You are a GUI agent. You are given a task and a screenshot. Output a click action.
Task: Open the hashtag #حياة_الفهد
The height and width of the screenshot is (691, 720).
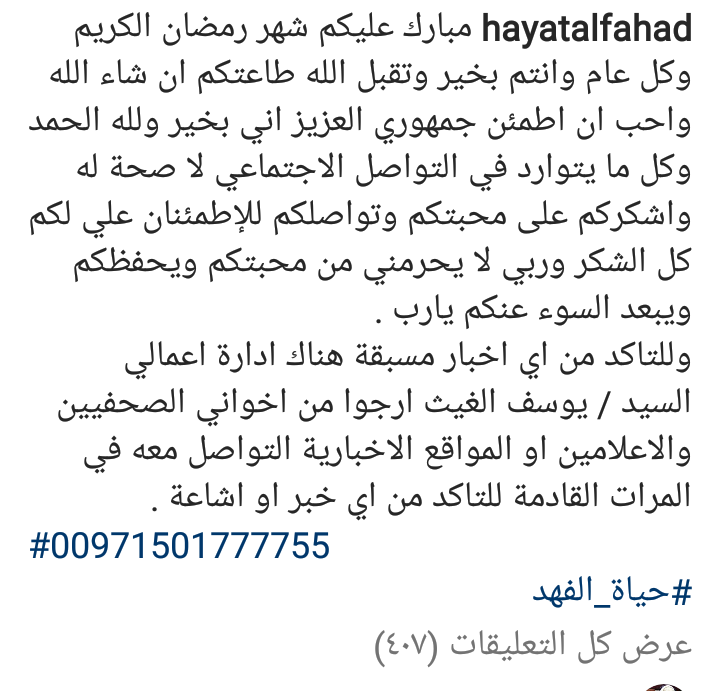[612, 594]
